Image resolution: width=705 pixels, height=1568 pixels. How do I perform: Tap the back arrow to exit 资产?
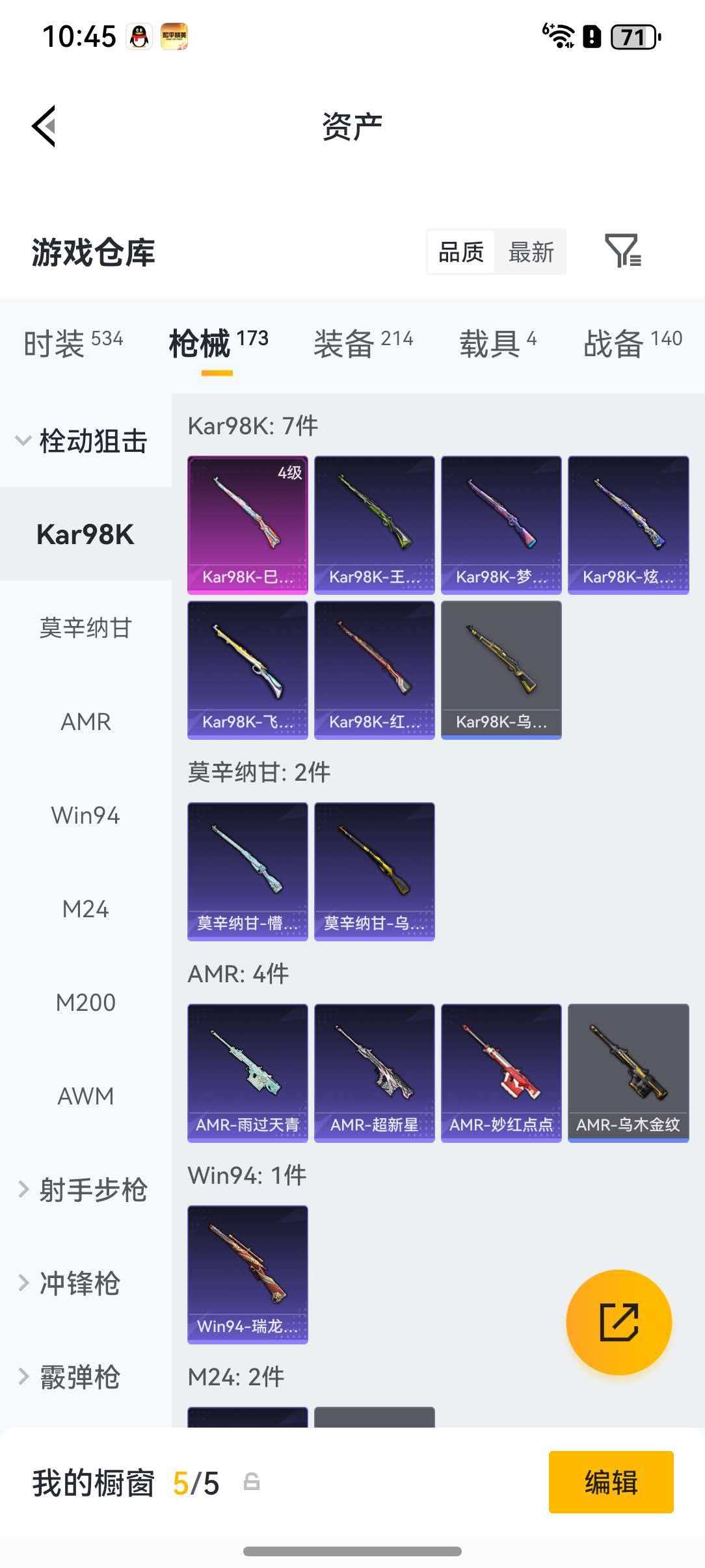[44, 125]
